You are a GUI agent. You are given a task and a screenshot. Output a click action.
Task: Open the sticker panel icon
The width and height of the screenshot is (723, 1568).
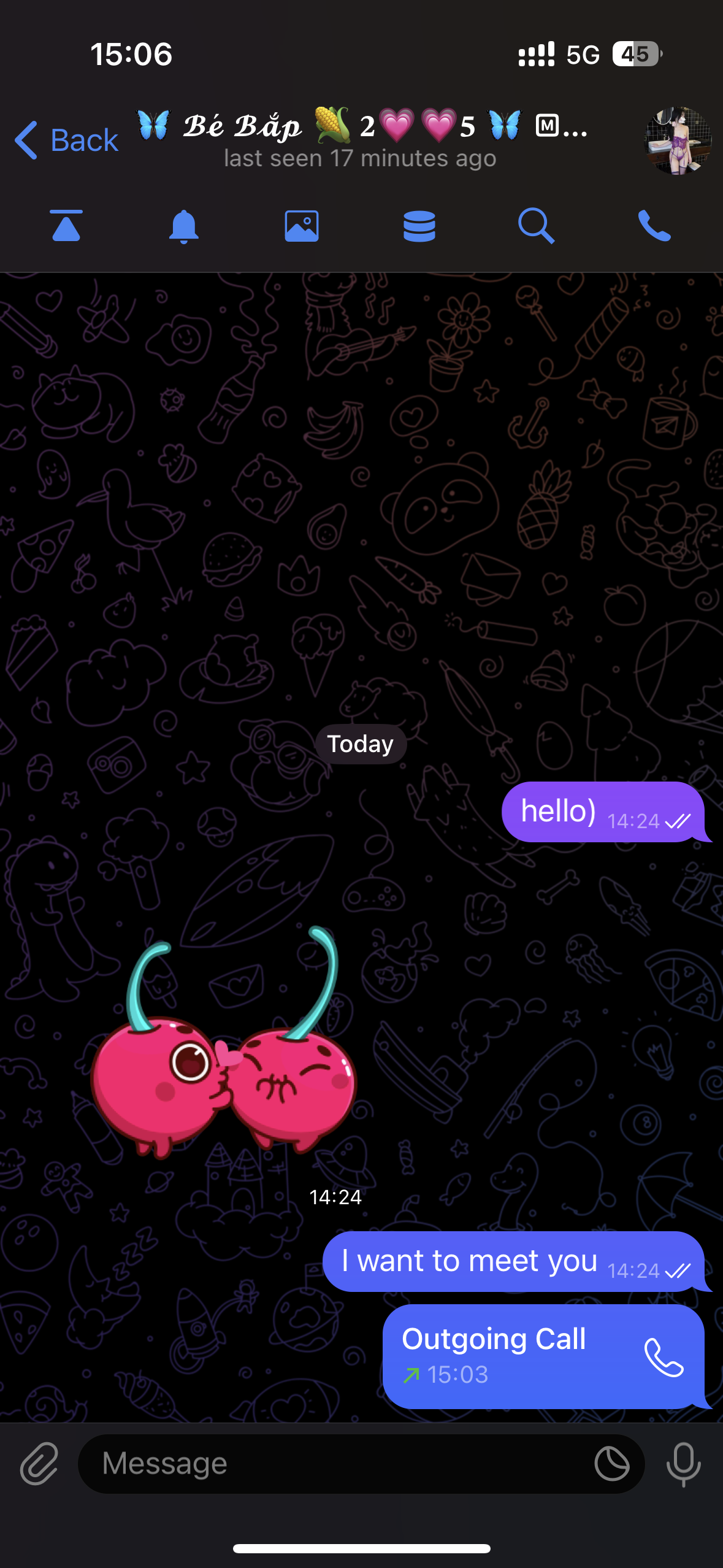[611, 1464]
